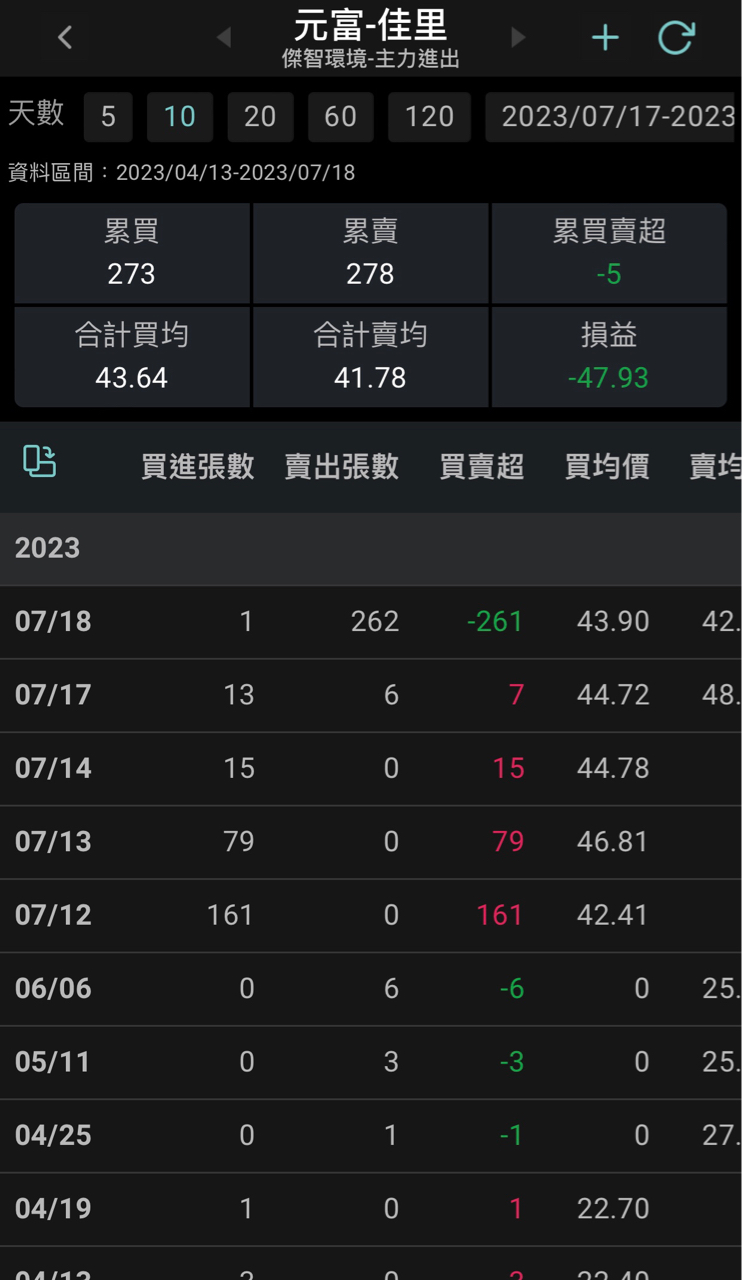This screenshot has height=1280, width=742.
Task: Select the 10 days option
Action: click(180, 117)
